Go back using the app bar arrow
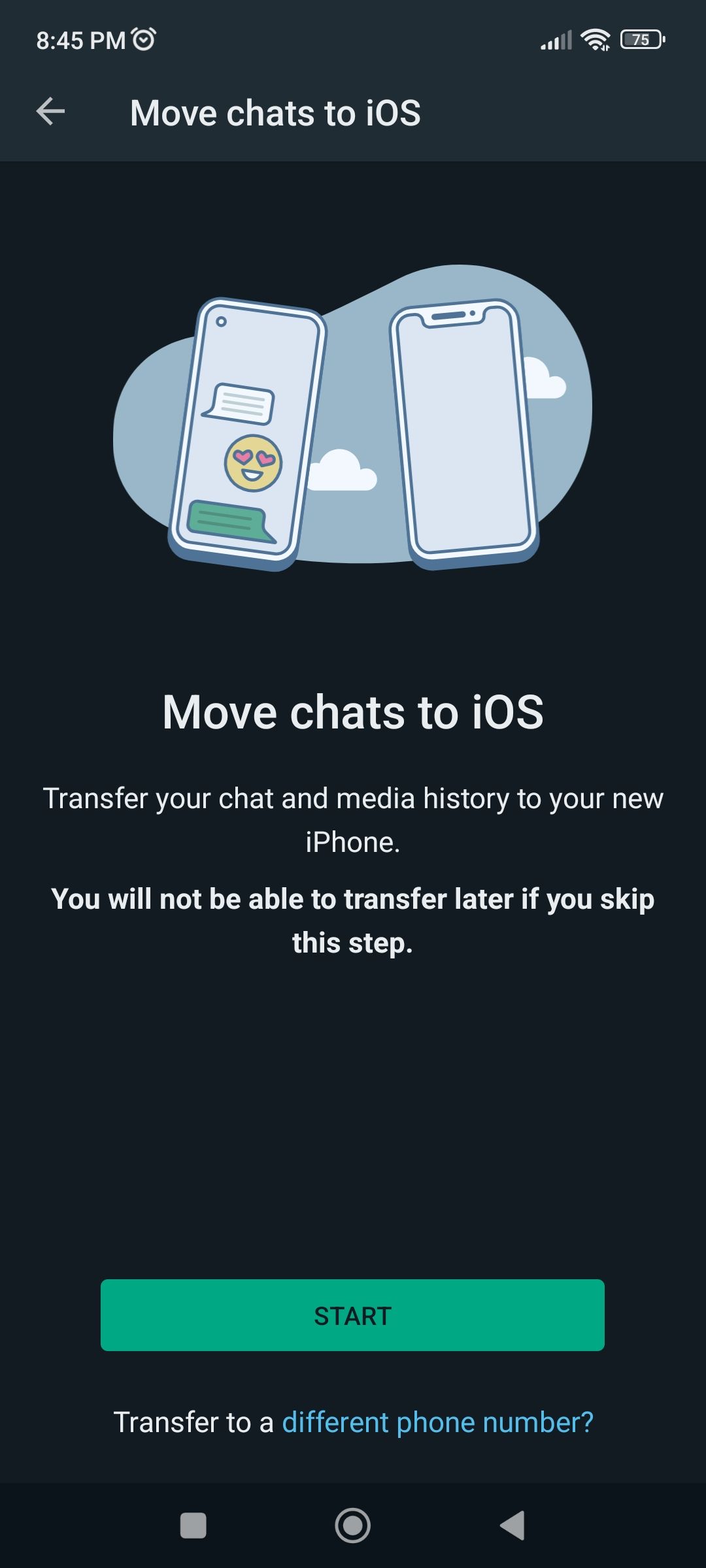 click(x=50, y=112)
